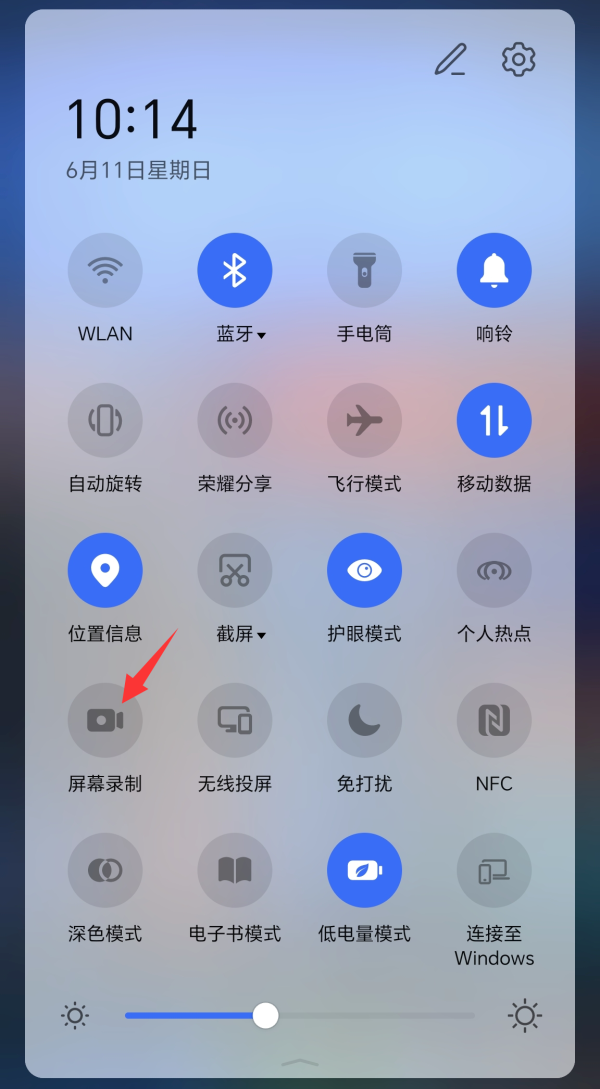The height and width of the screenshot is (1089, 600).
Task: Enable 深色模式 dark mode
Action: click(105, 870)
